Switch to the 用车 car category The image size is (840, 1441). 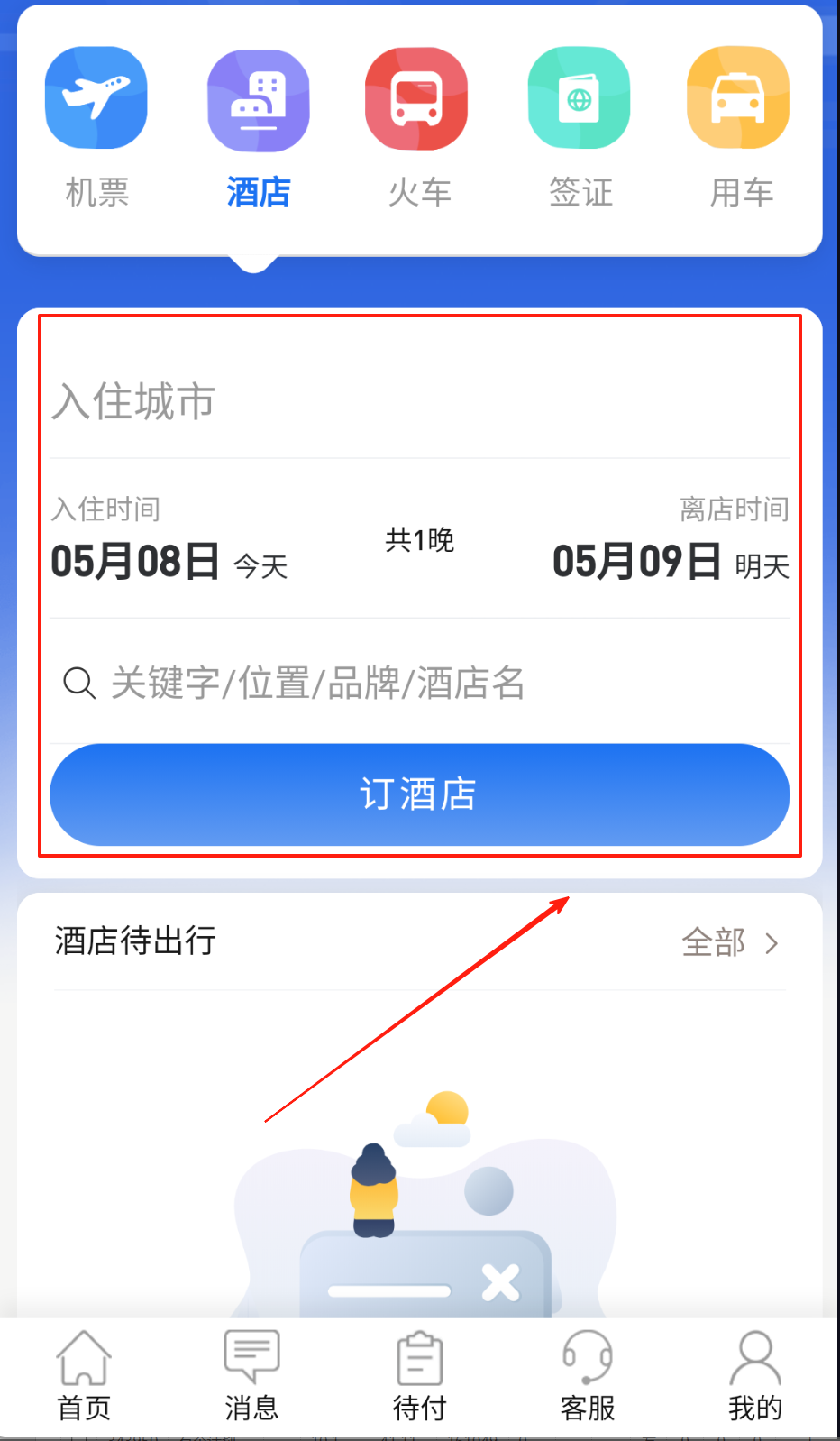(x=739, y=127)
